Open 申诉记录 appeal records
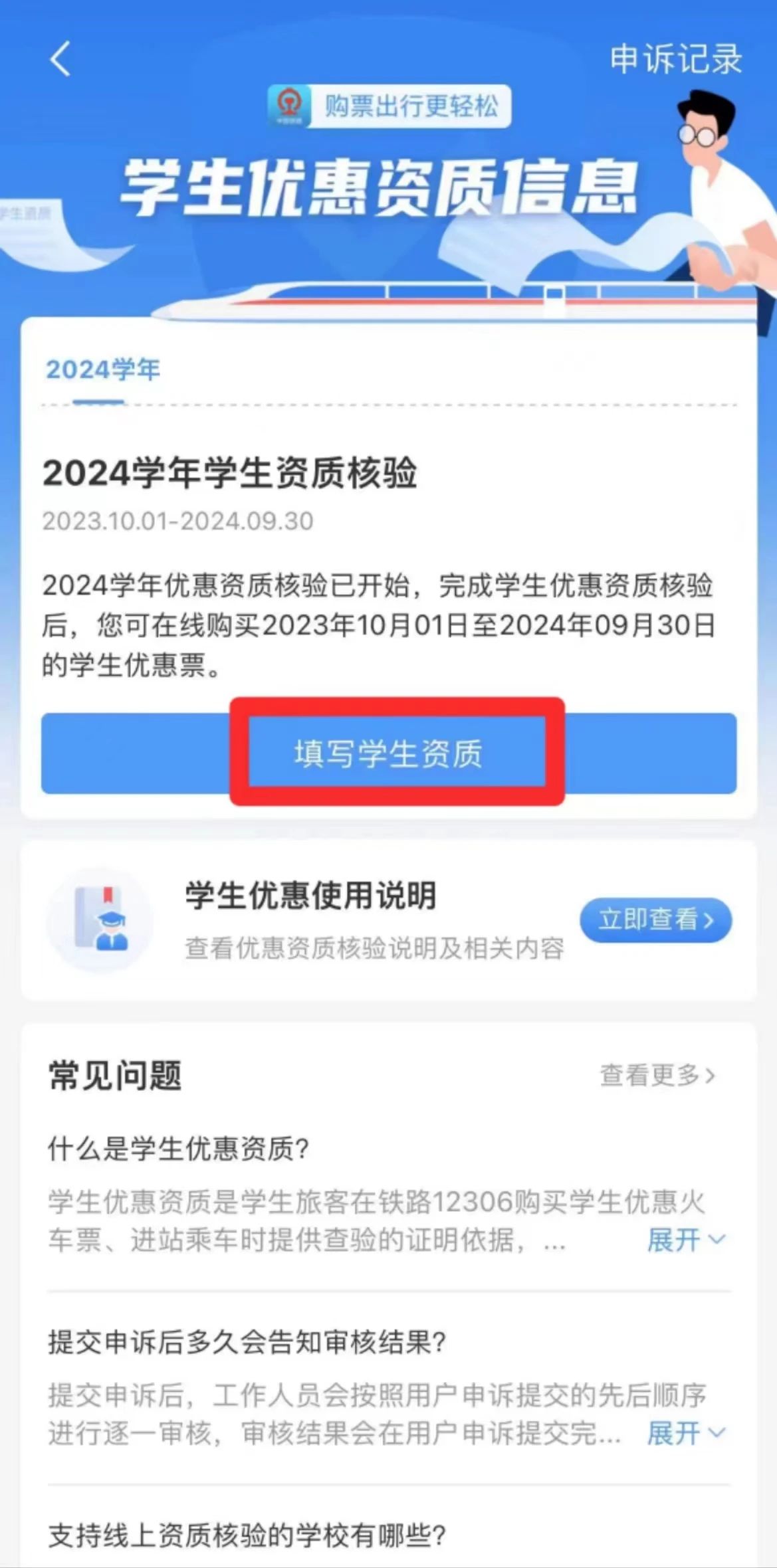The image size is (777, 1568). coord(675,59)
